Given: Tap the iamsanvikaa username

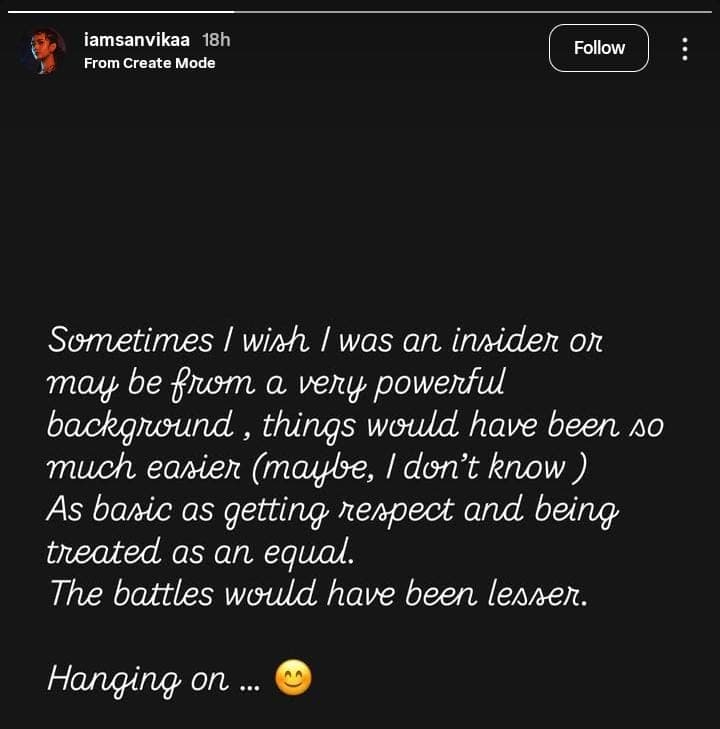Looking at the screenshot, I should point(138,40).
